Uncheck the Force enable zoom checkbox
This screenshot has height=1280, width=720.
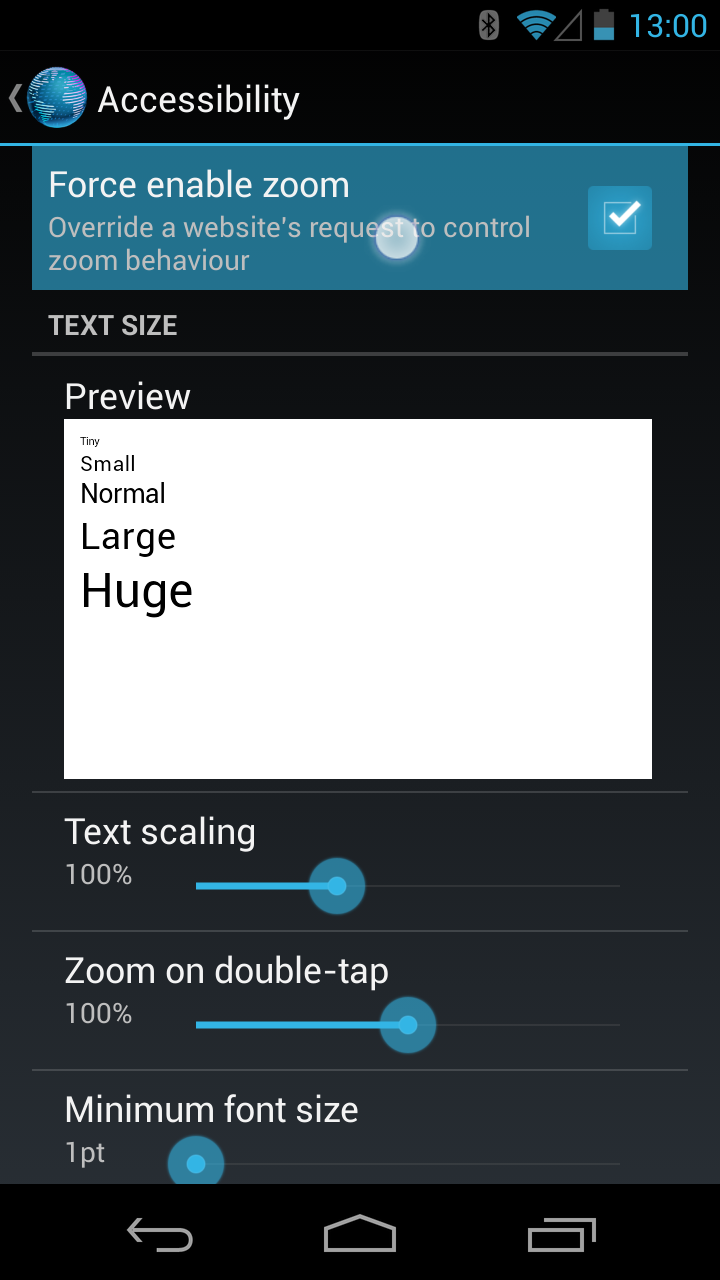(x=620, y=217)
